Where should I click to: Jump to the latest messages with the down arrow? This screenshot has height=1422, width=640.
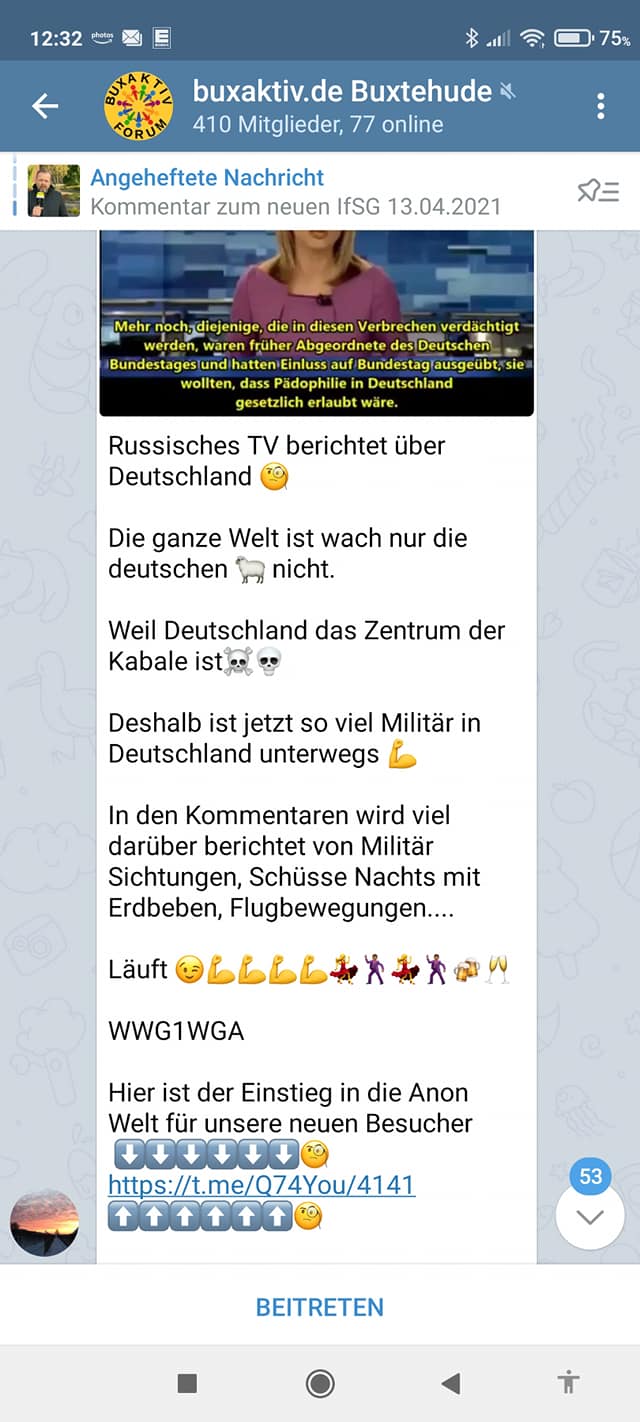[x=590, y=1214]
